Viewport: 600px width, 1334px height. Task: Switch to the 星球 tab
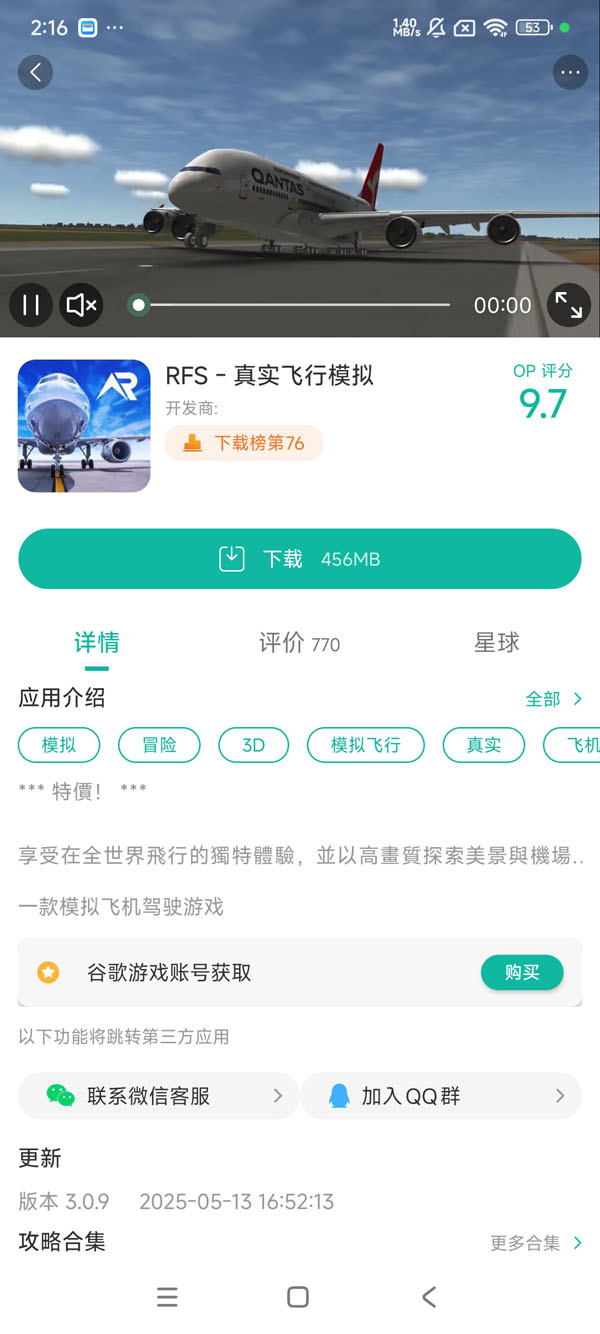(x=496, y=643)
